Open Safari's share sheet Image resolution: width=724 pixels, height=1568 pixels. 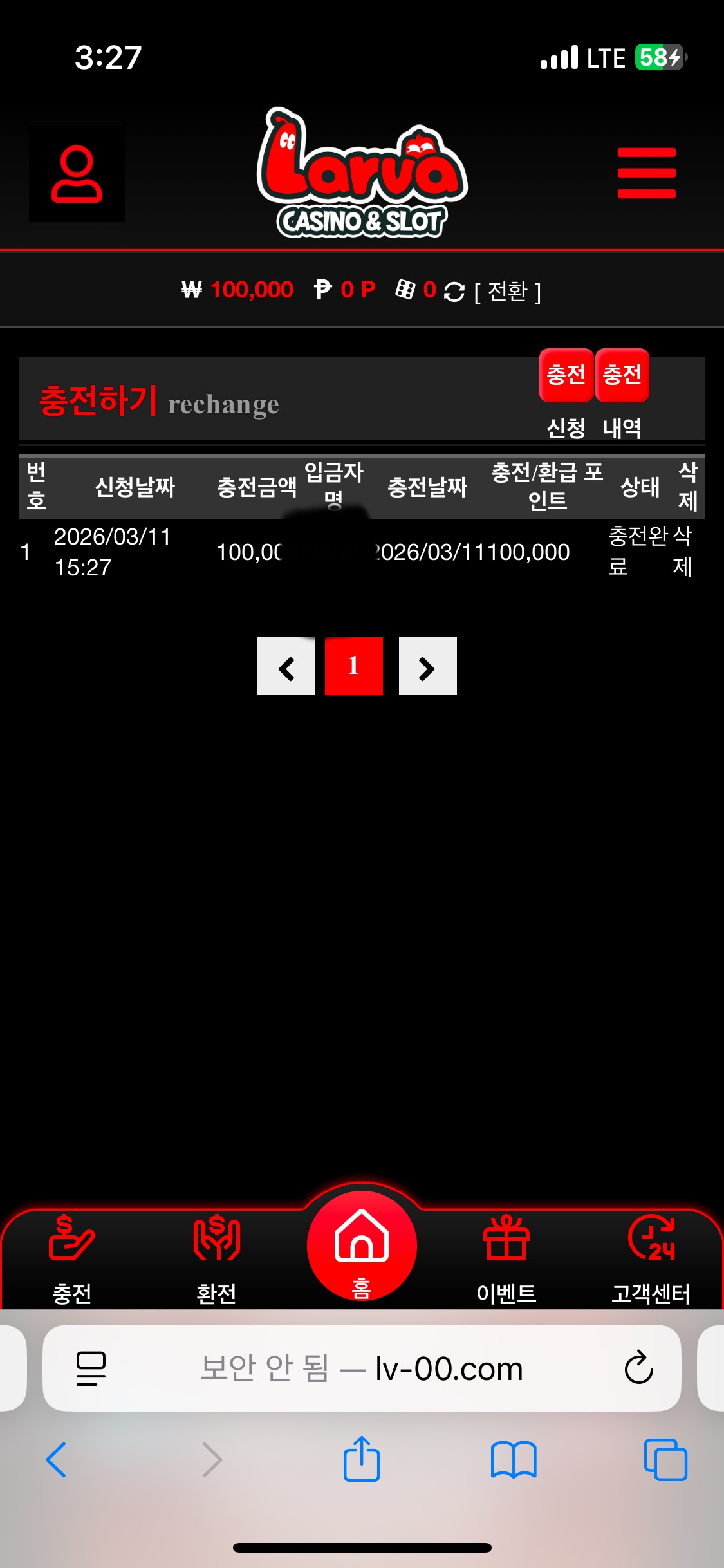coord(362,1460)
